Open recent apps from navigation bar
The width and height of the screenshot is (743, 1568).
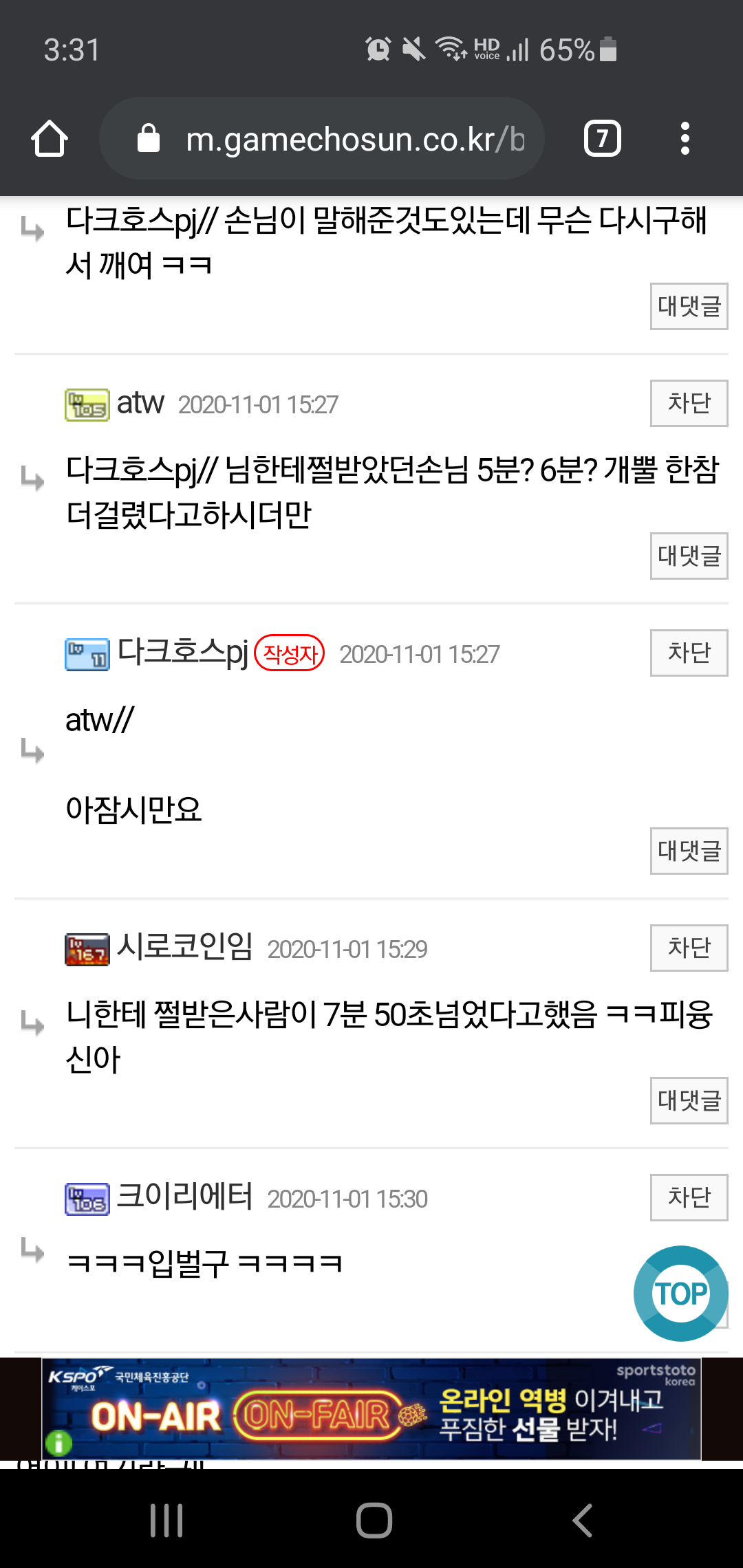click(x=166, y=1520)
